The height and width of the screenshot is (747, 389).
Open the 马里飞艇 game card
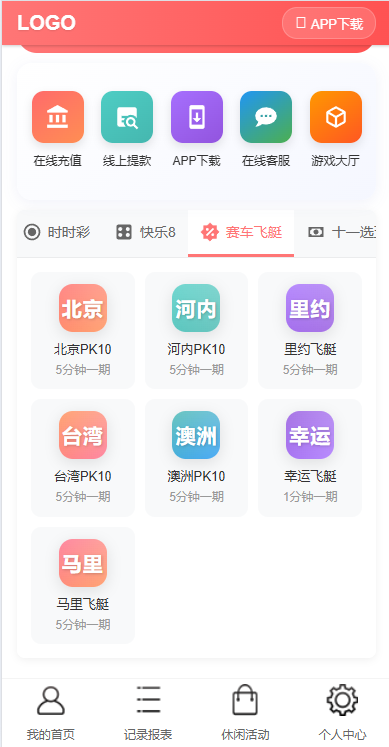point(83,585)
